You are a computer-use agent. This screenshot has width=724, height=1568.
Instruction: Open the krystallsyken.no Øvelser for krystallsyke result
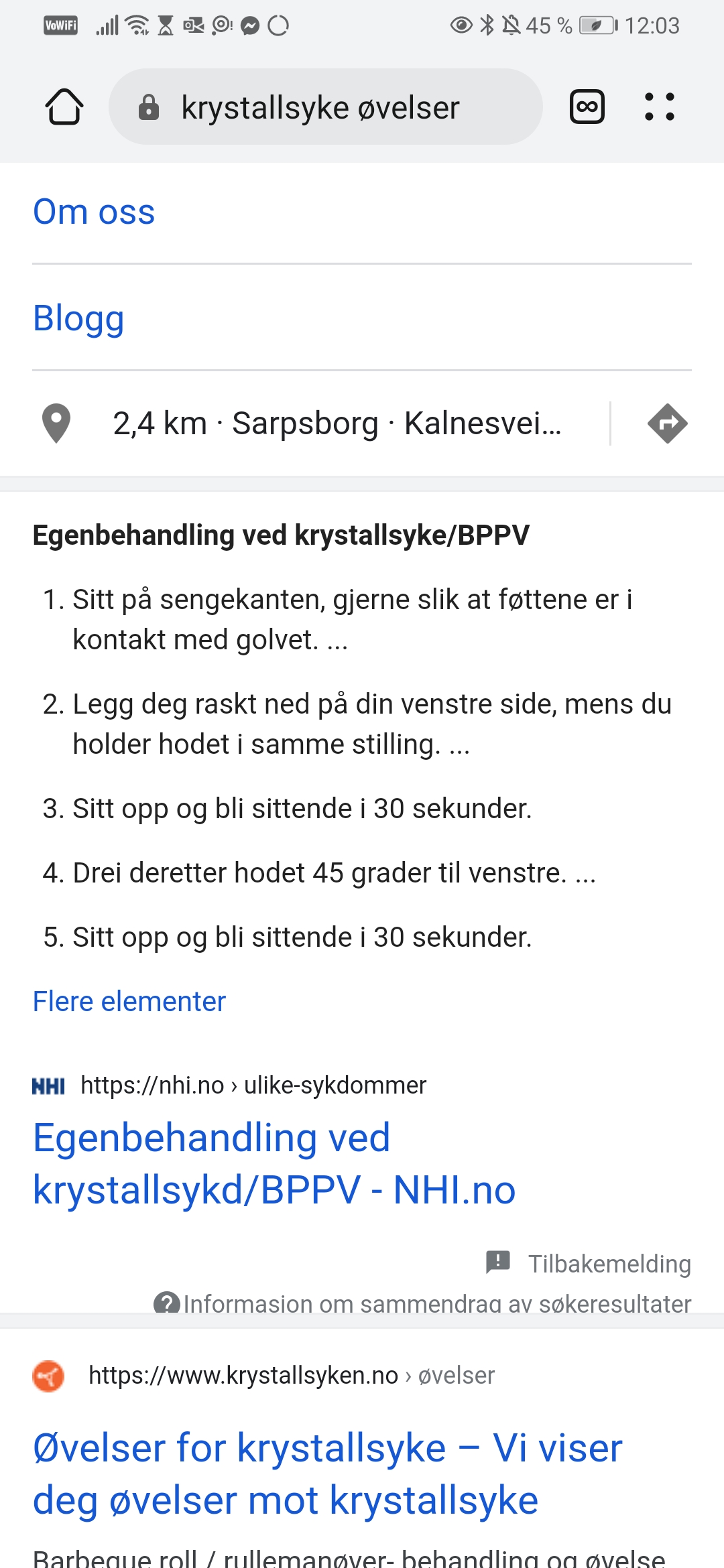coord(328,1474)
